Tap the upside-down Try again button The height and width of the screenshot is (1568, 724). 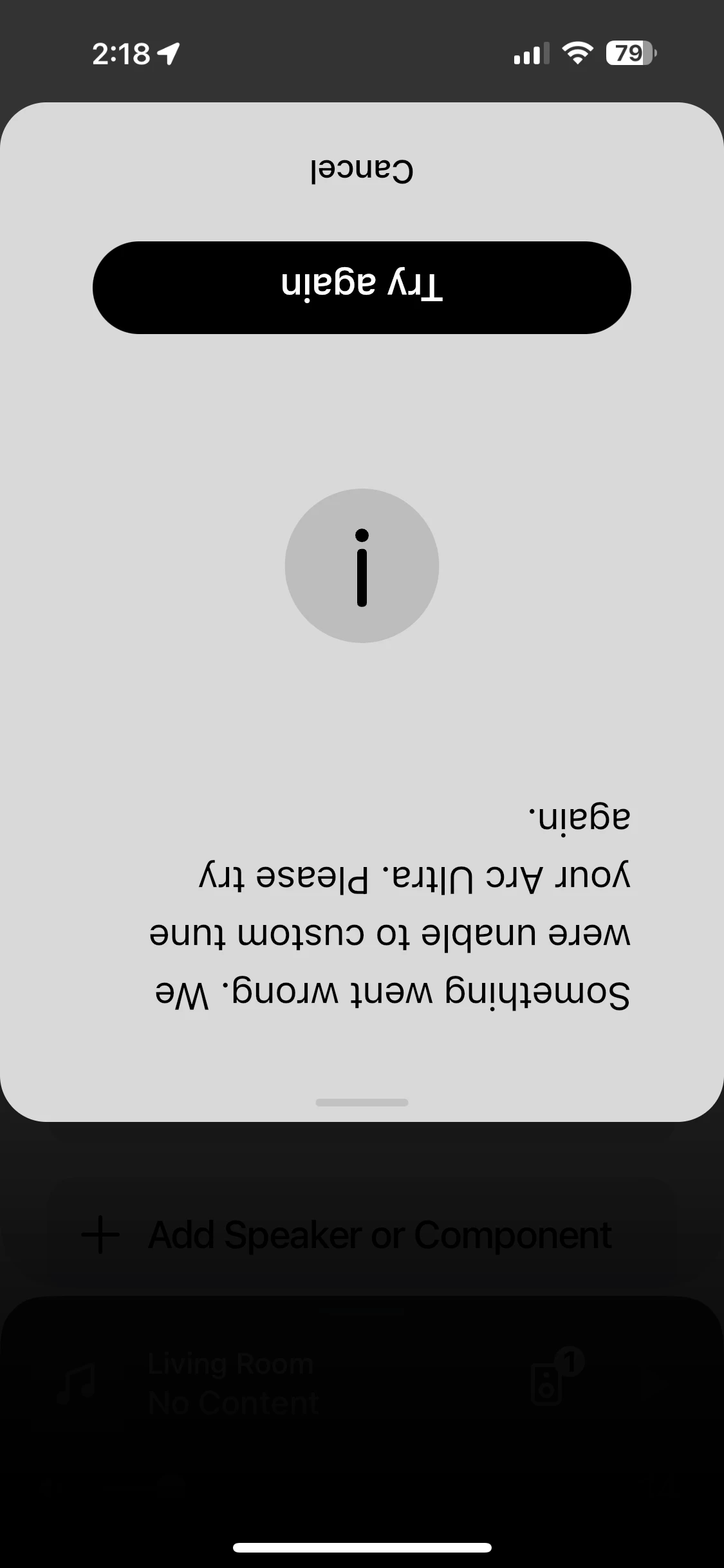362,287
